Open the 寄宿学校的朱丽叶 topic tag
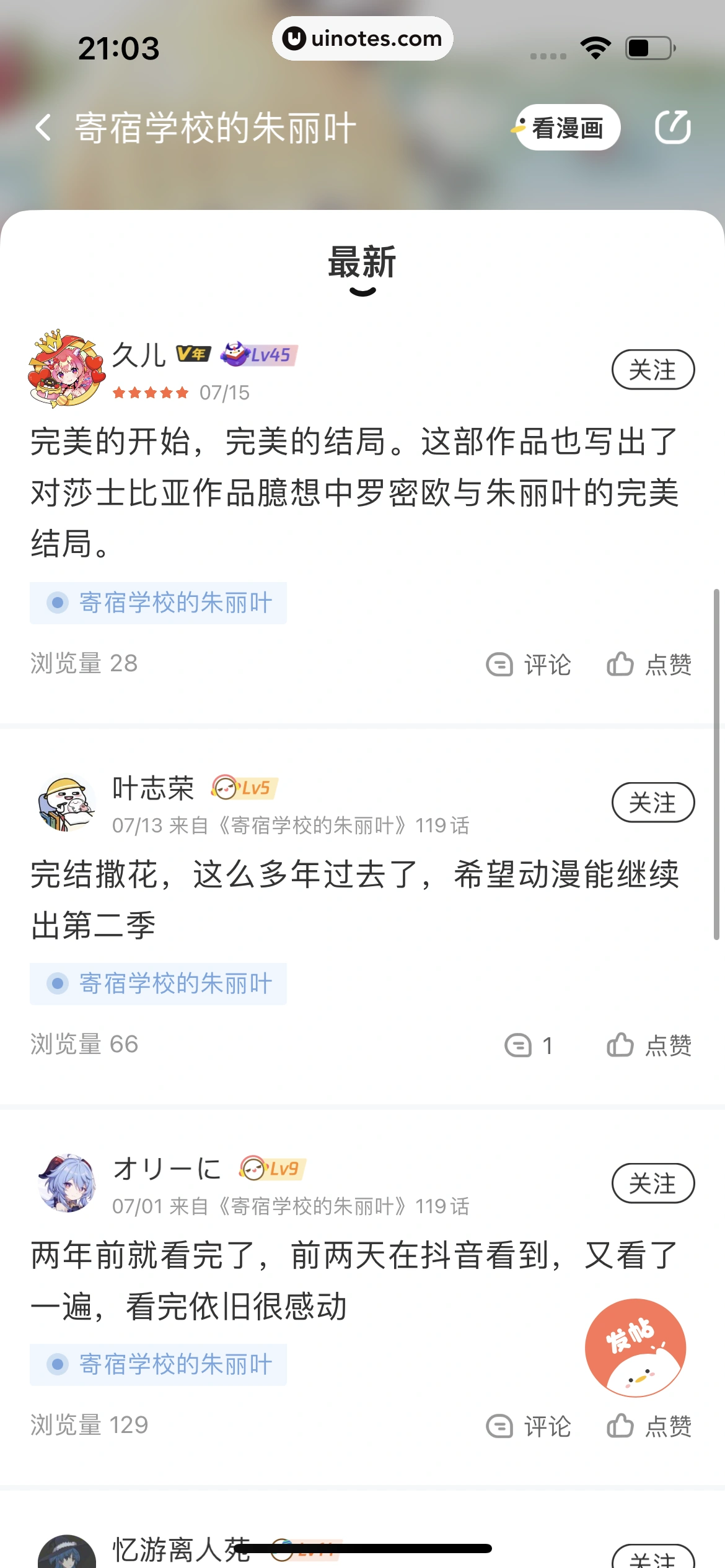Image resolution: width=725 pixels, height=1568 pixels. click(158, 602)
